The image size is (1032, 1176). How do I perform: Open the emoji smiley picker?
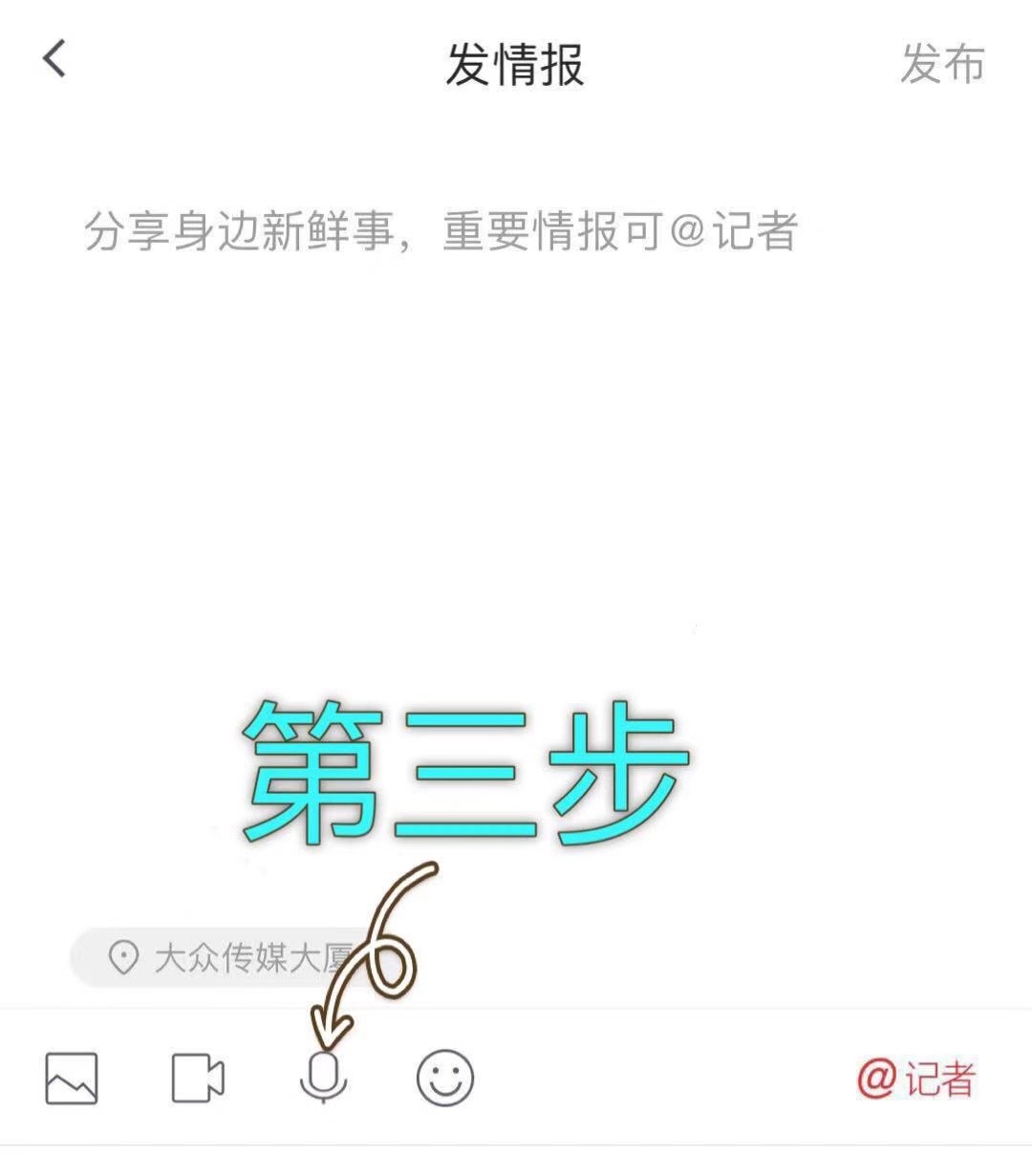pyautogui.click(x=445, y=1079)
